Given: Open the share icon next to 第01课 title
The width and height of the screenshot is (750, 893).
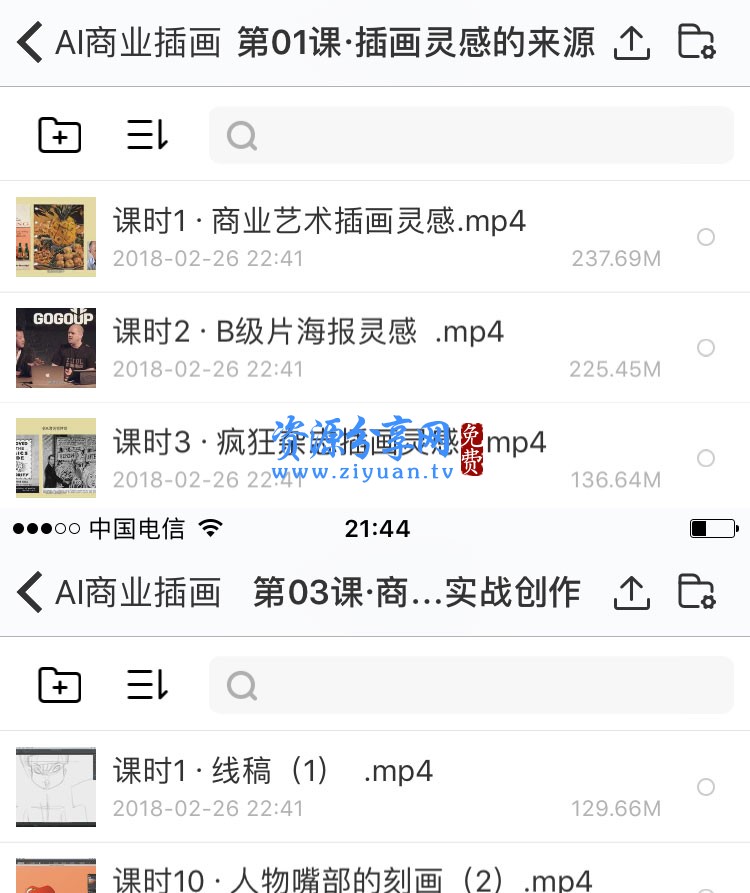Looking at the screenshot, I should (631, 42).
